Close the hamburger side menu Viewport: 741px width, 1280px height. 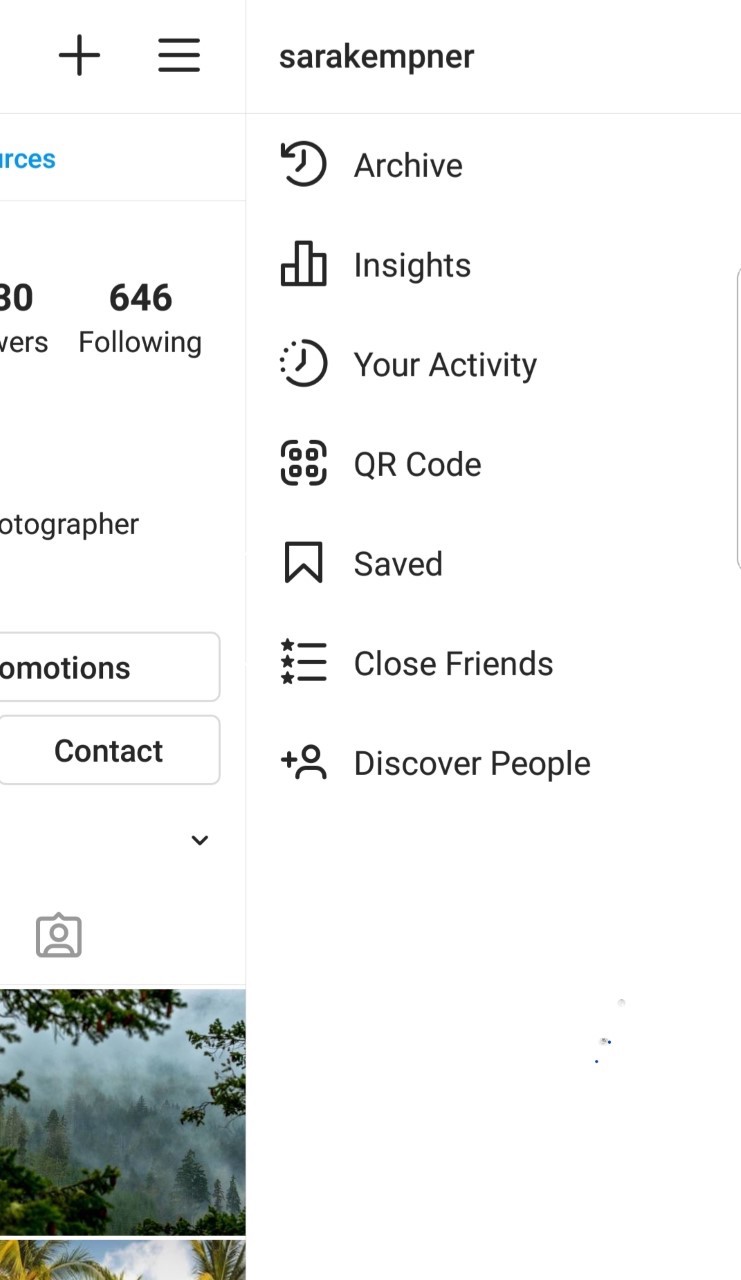[x=179, y=55]
